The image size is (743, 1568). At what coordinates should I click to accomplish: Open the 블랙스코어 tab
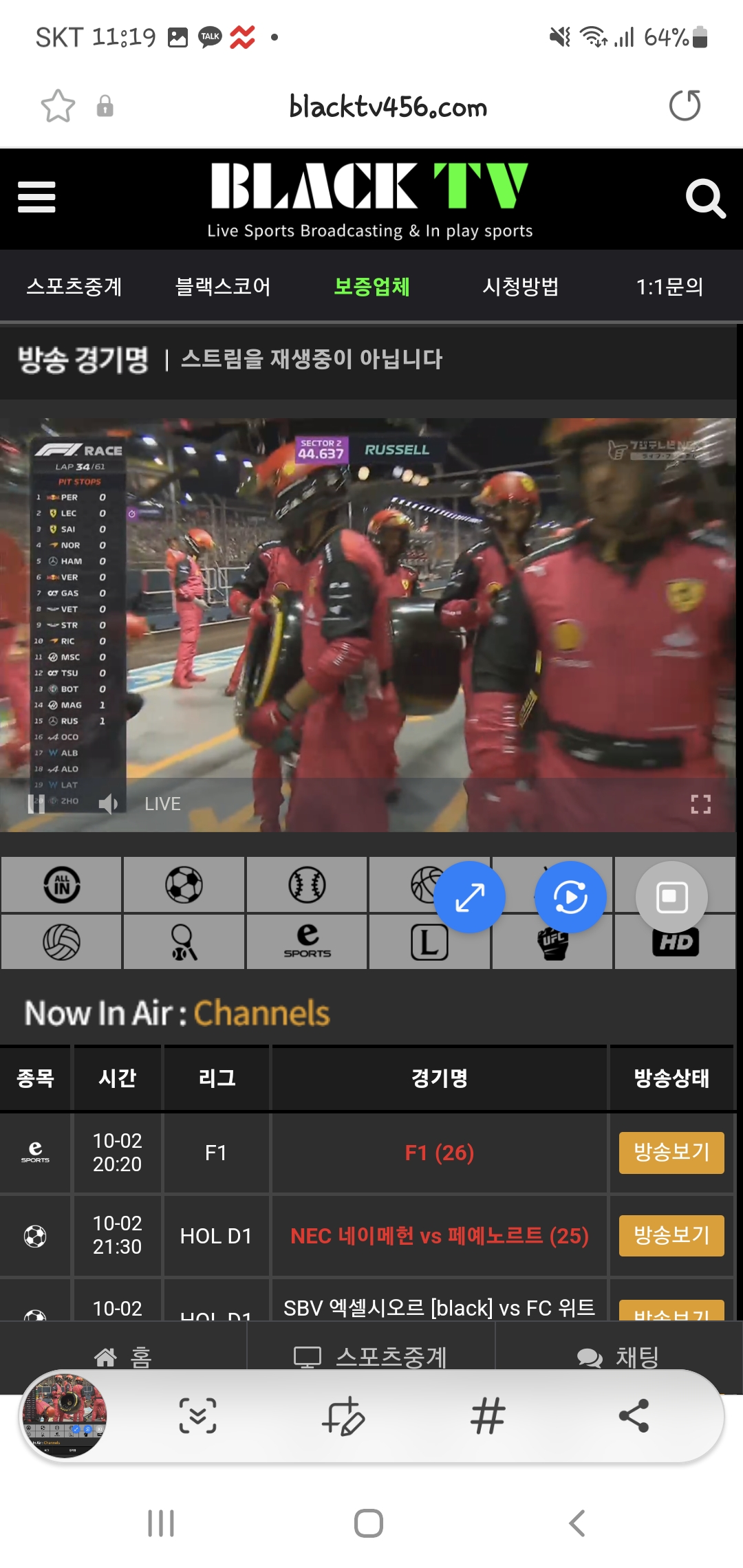point(223,286)
